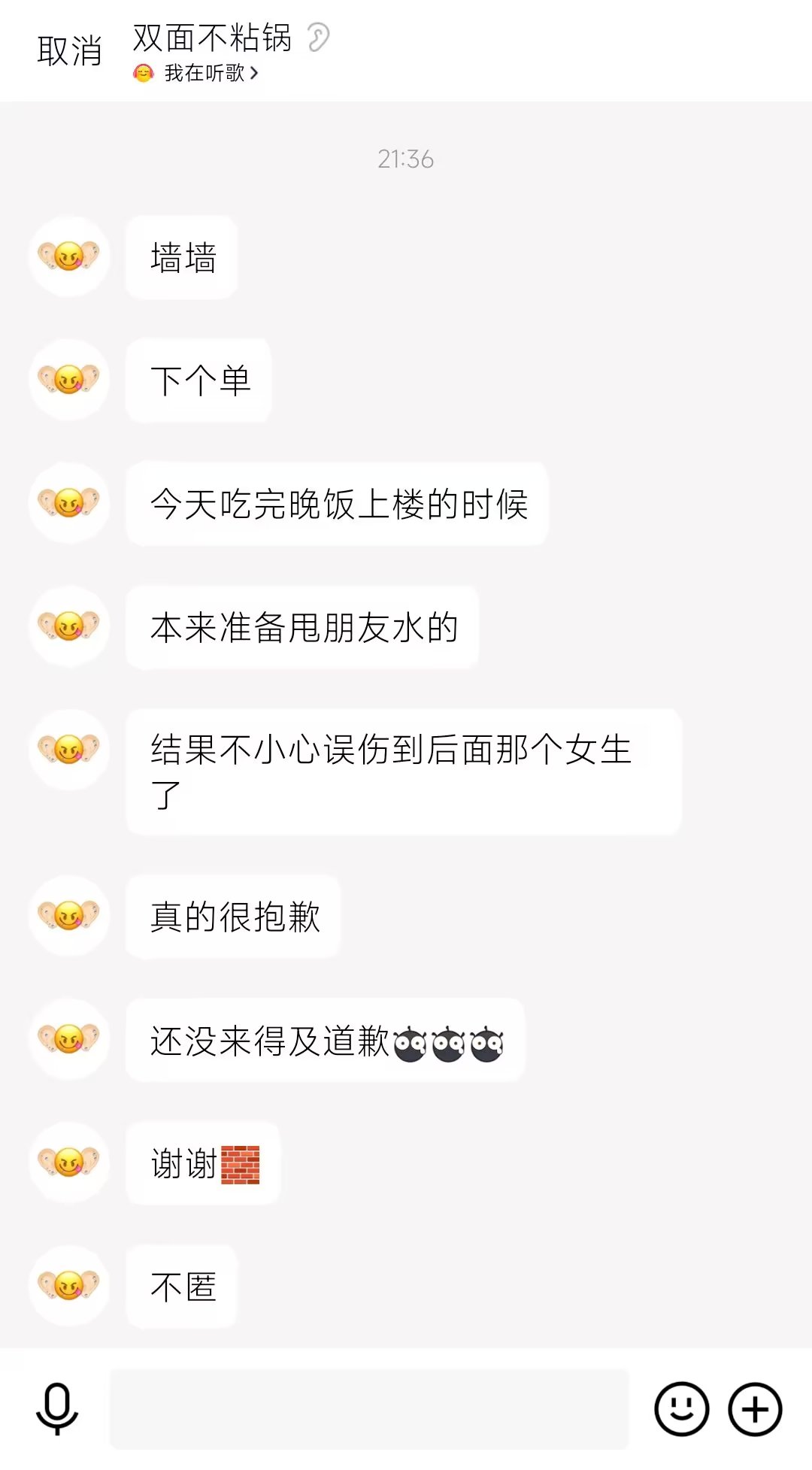Image resolution: width=812 pixels, height=1470 pixels.
Task: Open the emoji picker
Action: point(681,1408)
